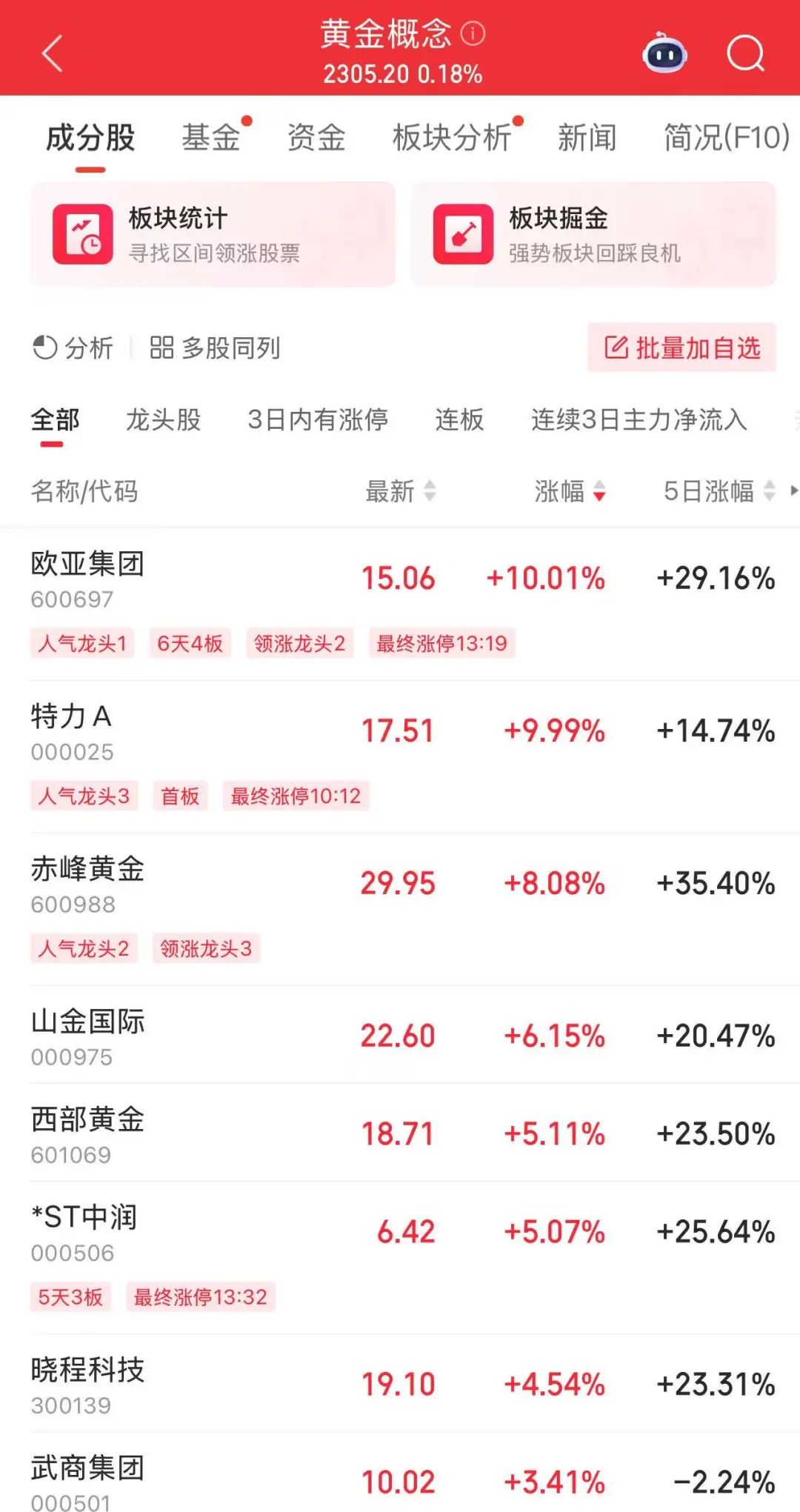Viewport: 800px width, 1512px height.
Task: Tap the info icon beside 黄金概念
Action: pos(473,33)
